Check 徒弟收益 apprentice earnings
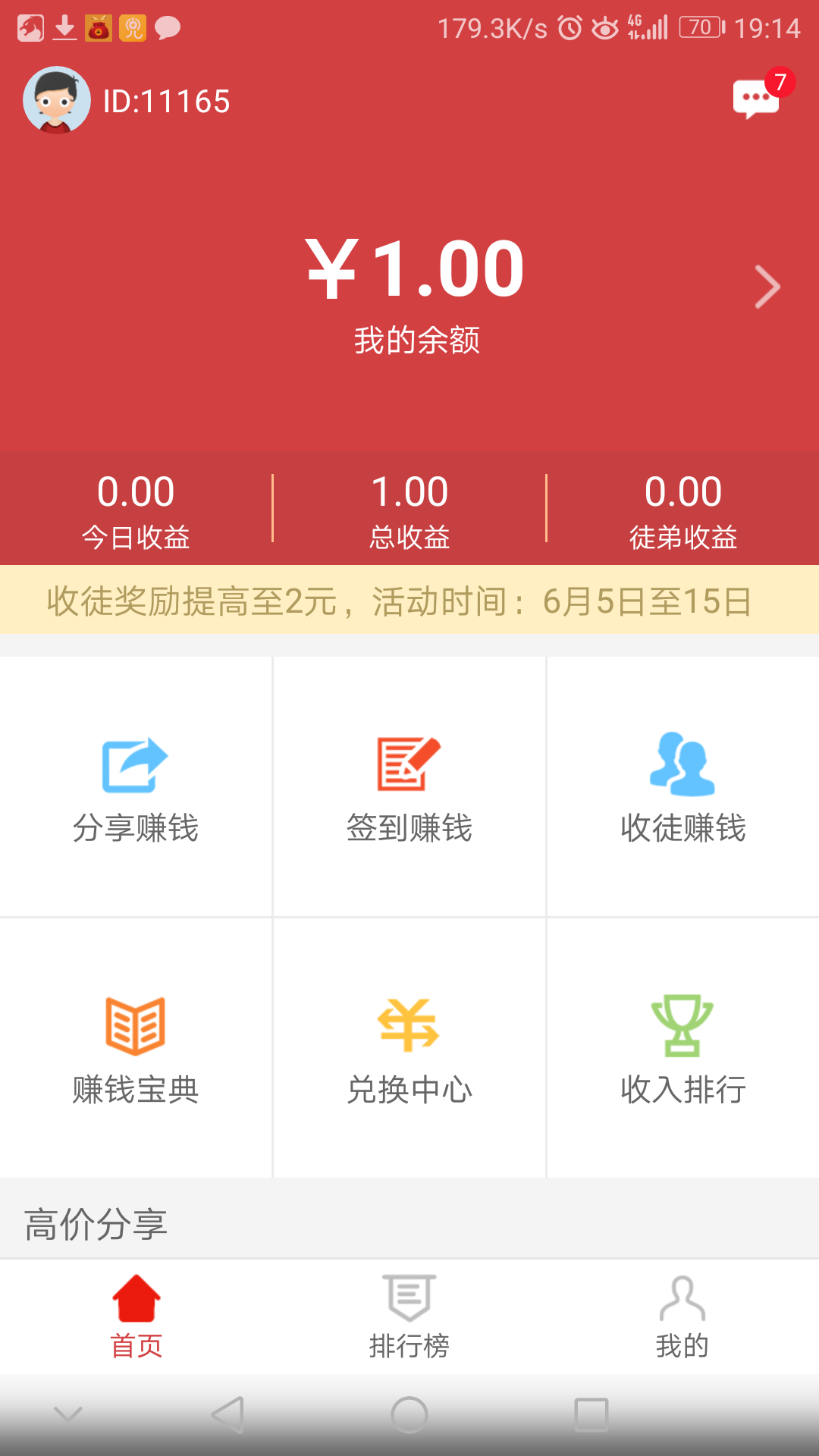This screenshot has height=1456, width=819. [681, 510]
